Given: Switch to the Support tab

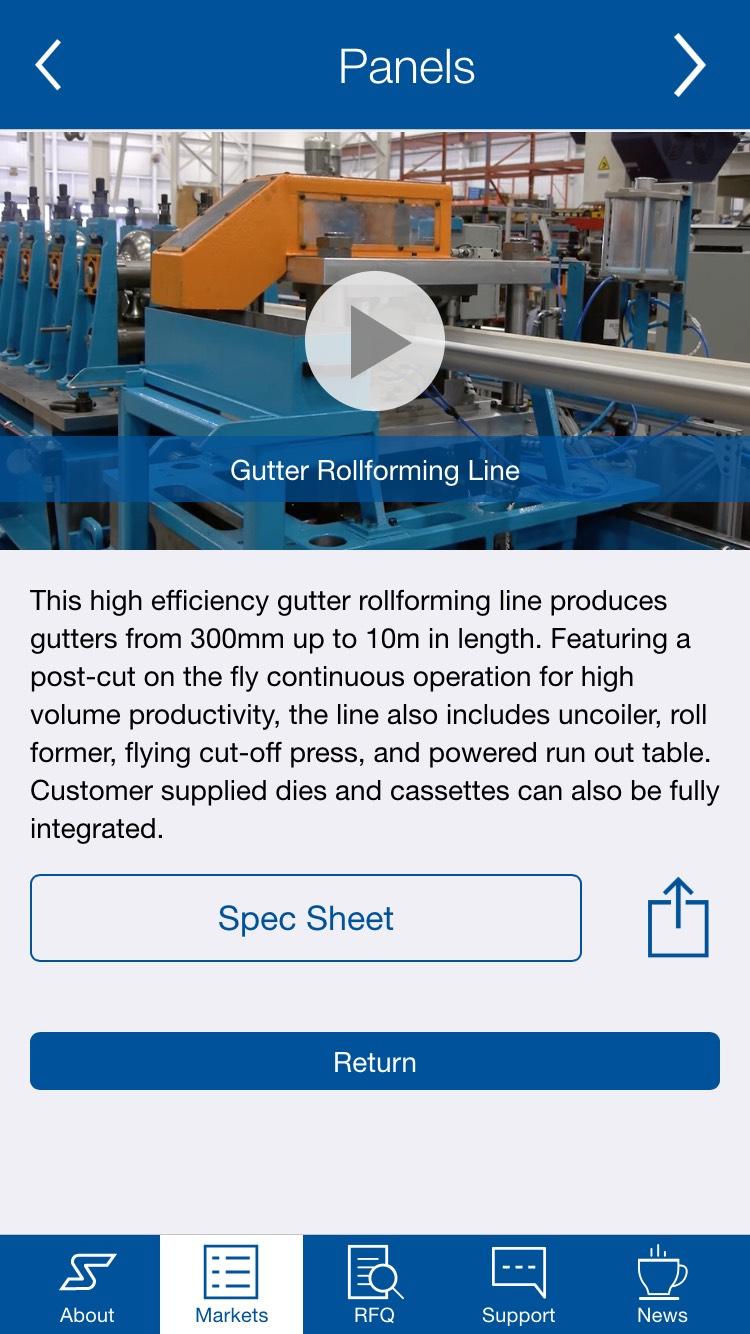Looking at the screenshot, I should 519,1285.
